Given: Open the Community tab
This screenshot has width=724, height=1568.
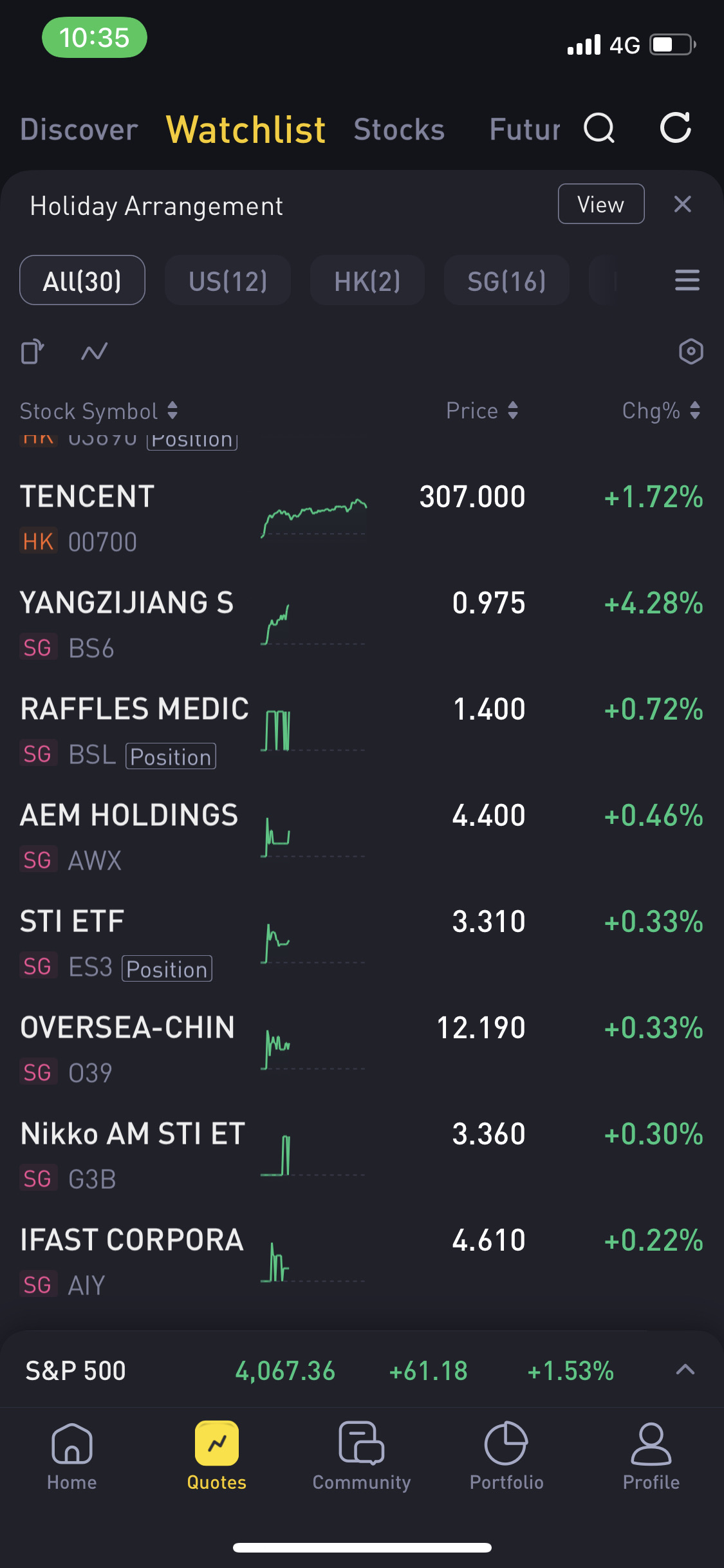Looking at the screenshot, I should 362,1456.
